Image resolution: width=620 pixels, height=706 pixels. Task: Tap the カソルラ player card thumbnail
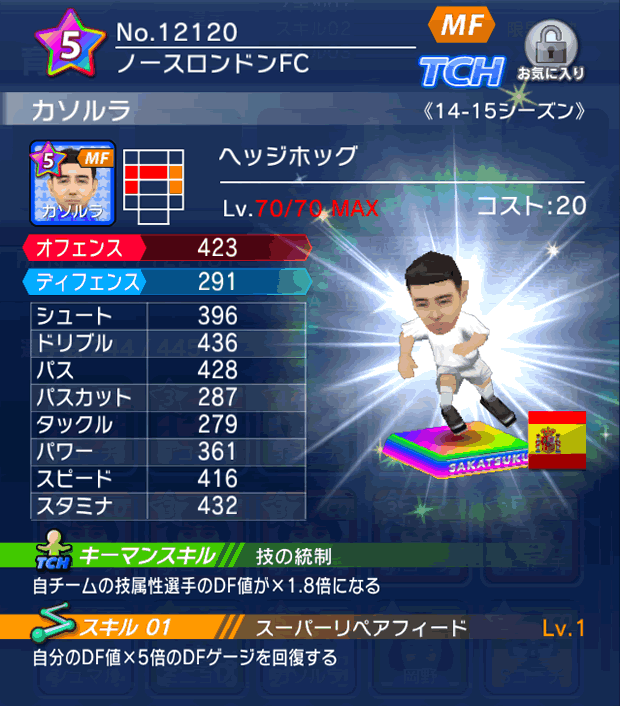click(73, 184)
